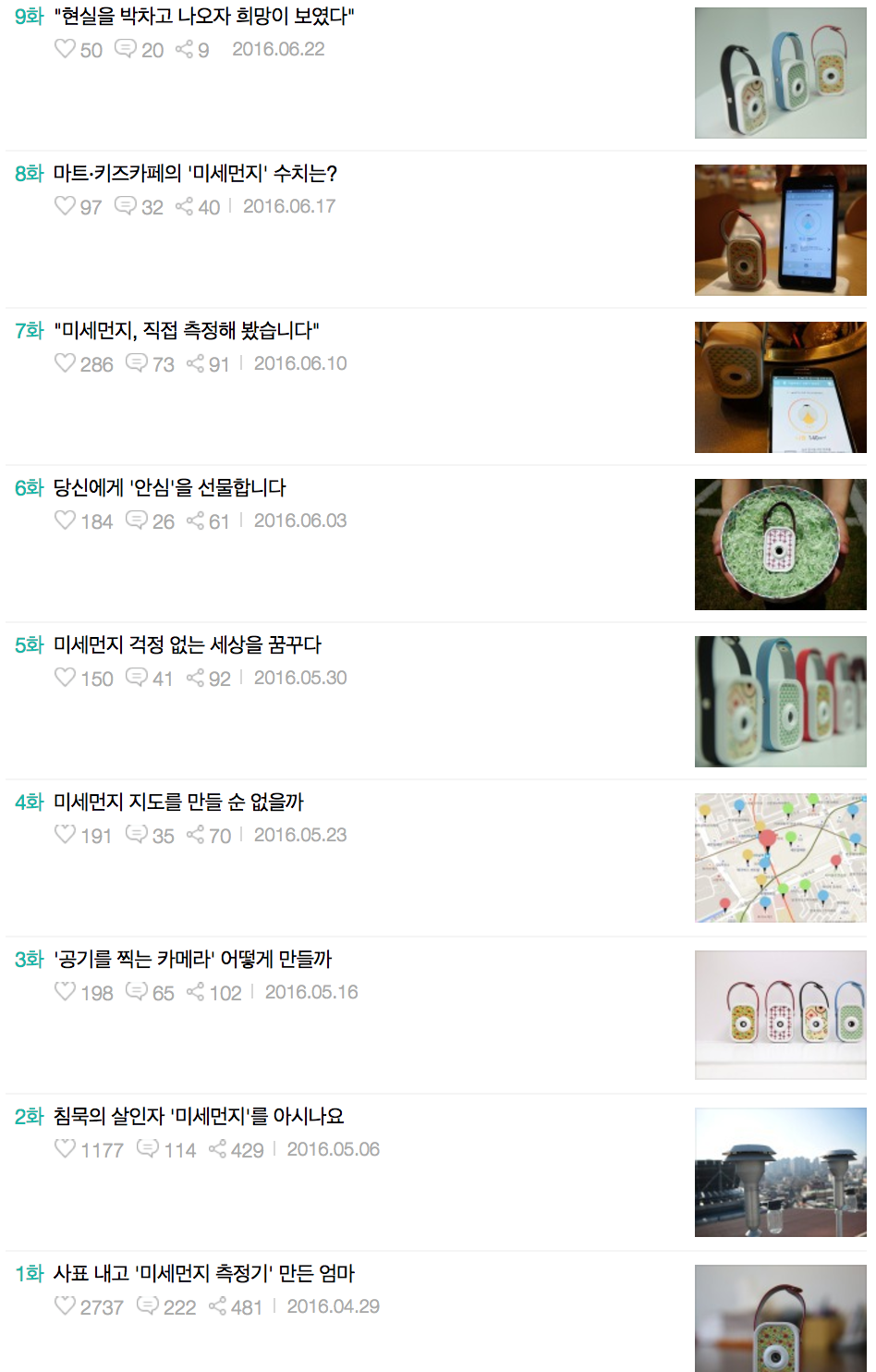Open episode 5화 미세먼지 걱정 없는 세상을 꿈꾸다
This screenshot has height=1372, width=876.
[x=187, y=645]
